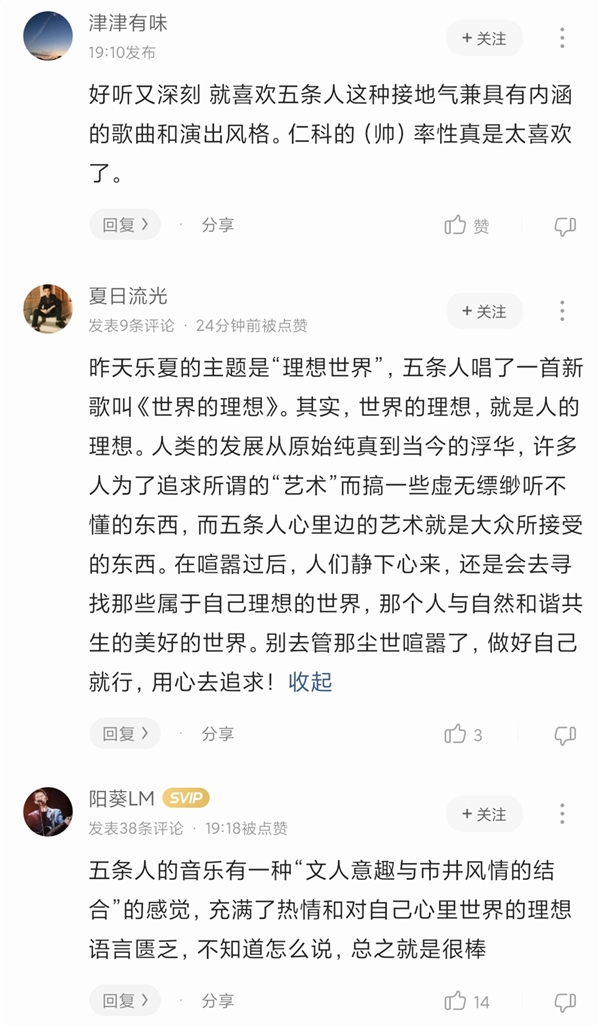Like 津津有味's comment
Image resolution: width=600 pixels, height=1029 pixels.
pos(467,226)
